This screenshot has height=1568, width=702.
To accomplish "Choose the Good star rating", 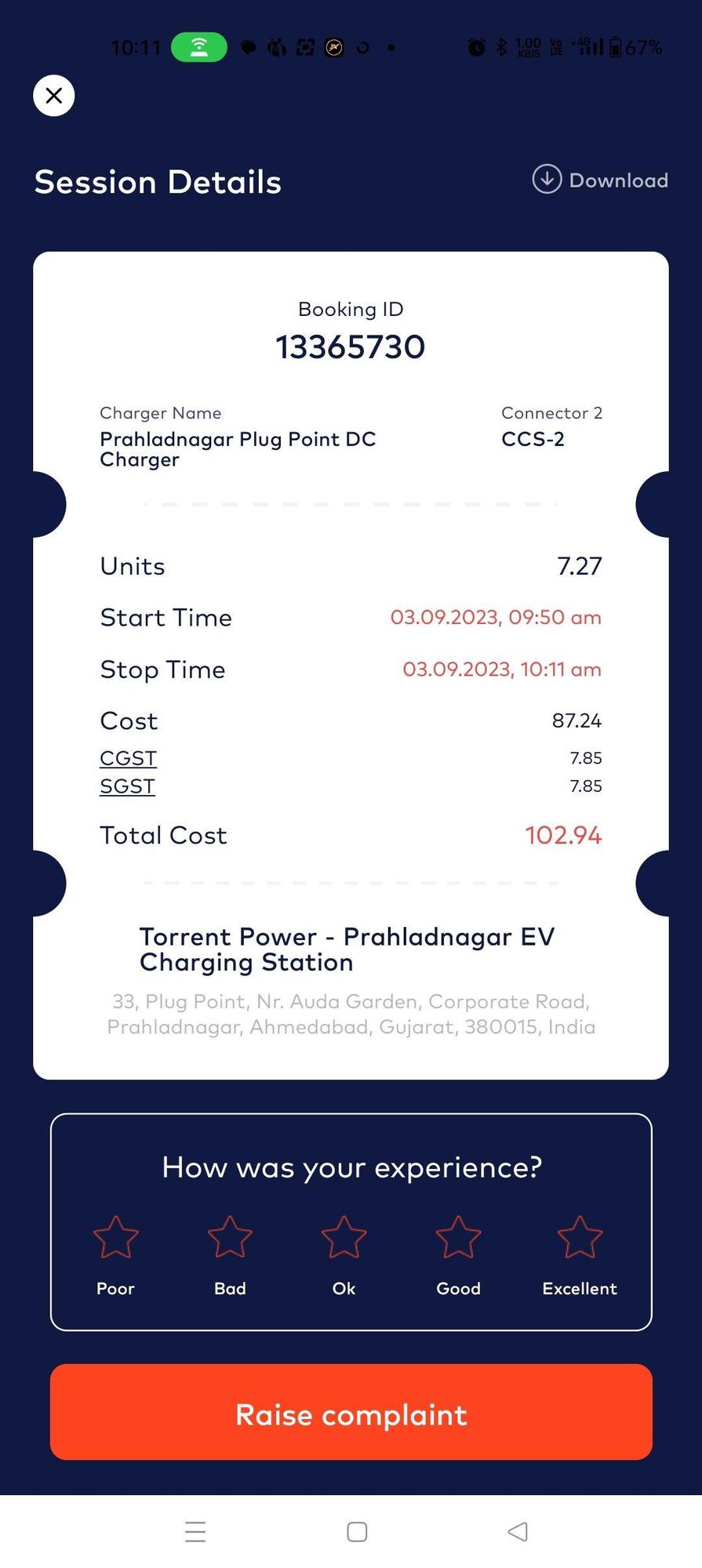I will [458, 1237].
